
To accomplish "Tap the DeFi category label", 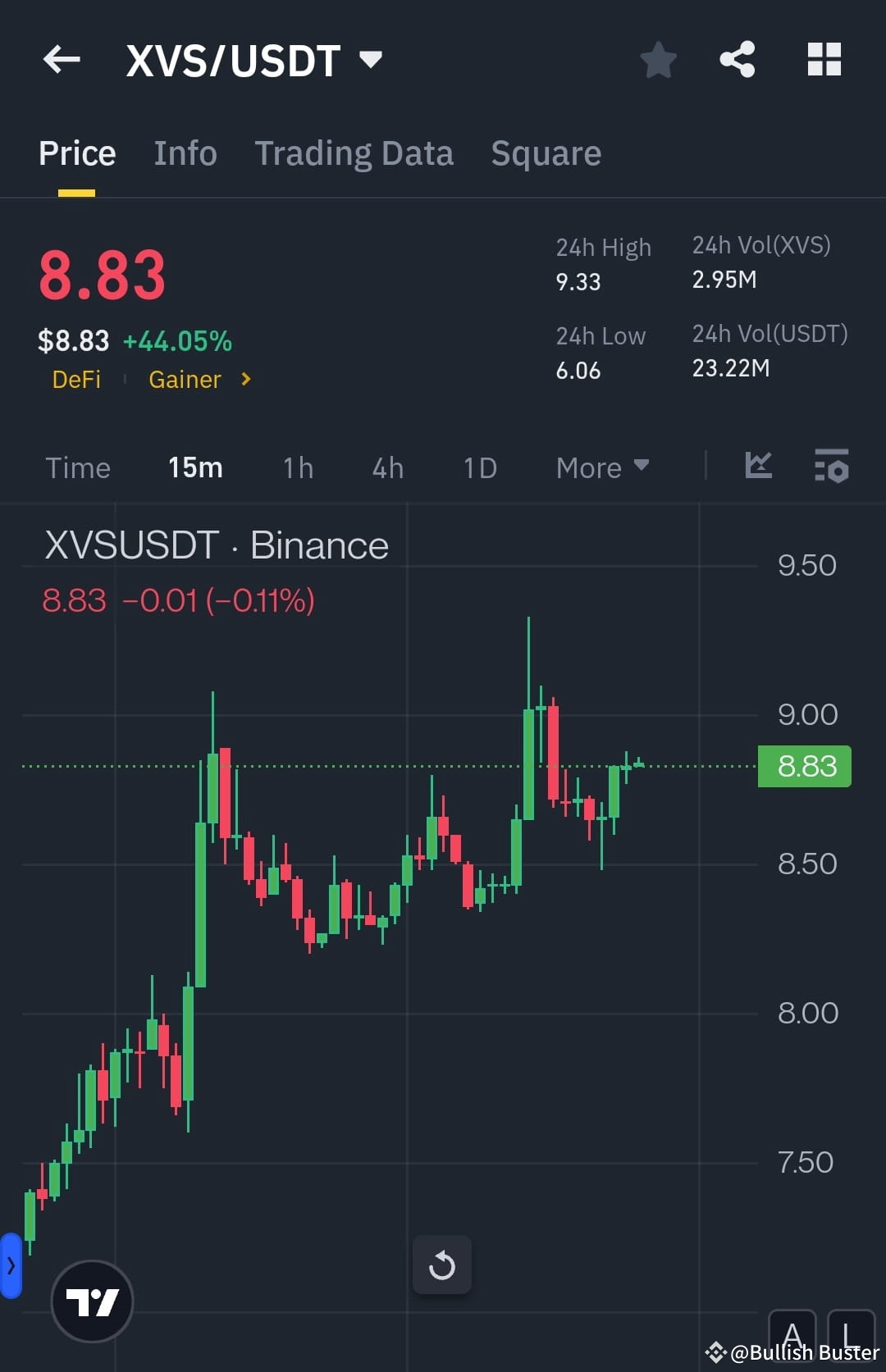I will [76, 379].
